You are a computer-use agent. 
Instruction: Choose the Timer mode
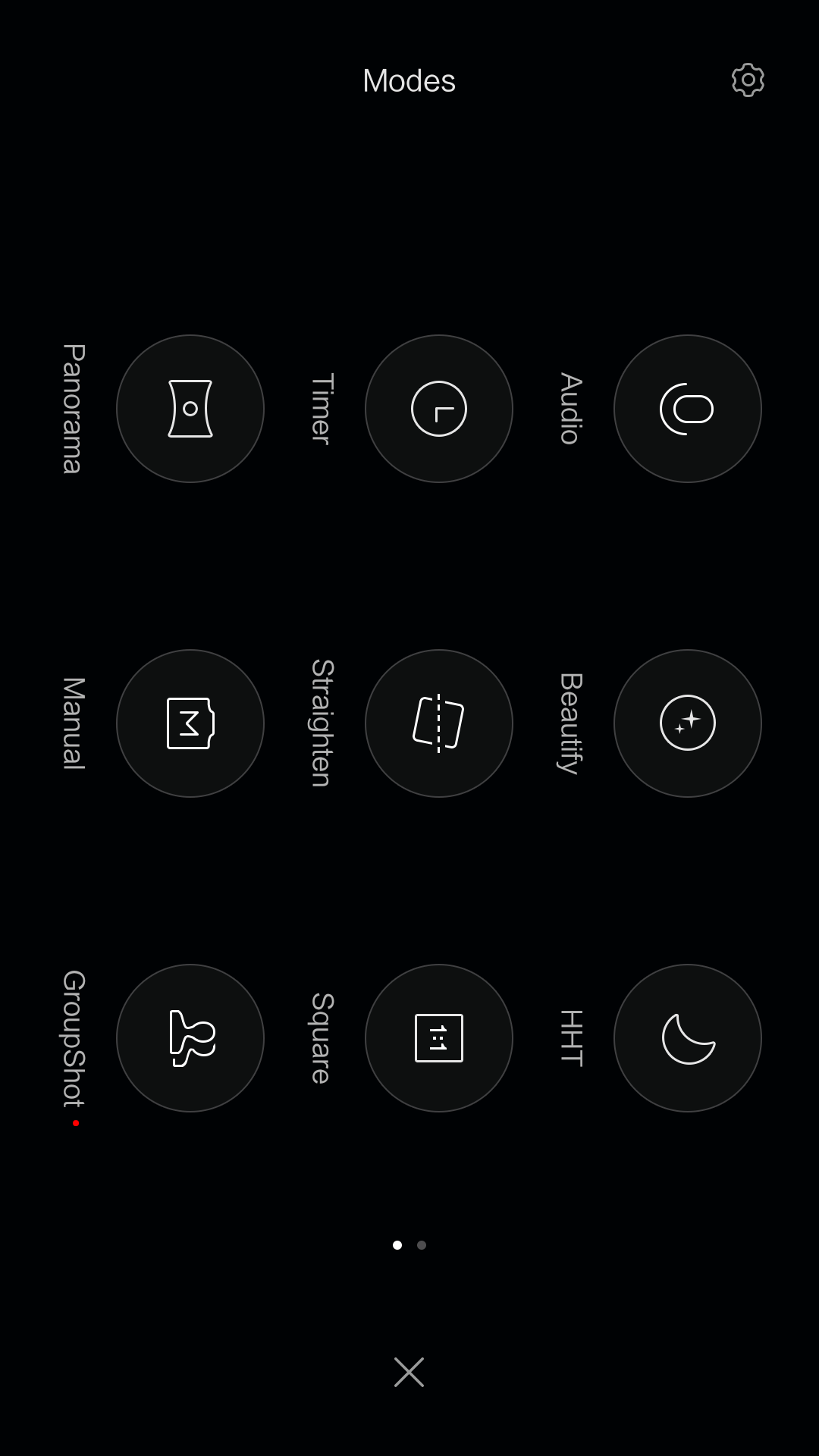click(439, 409)
